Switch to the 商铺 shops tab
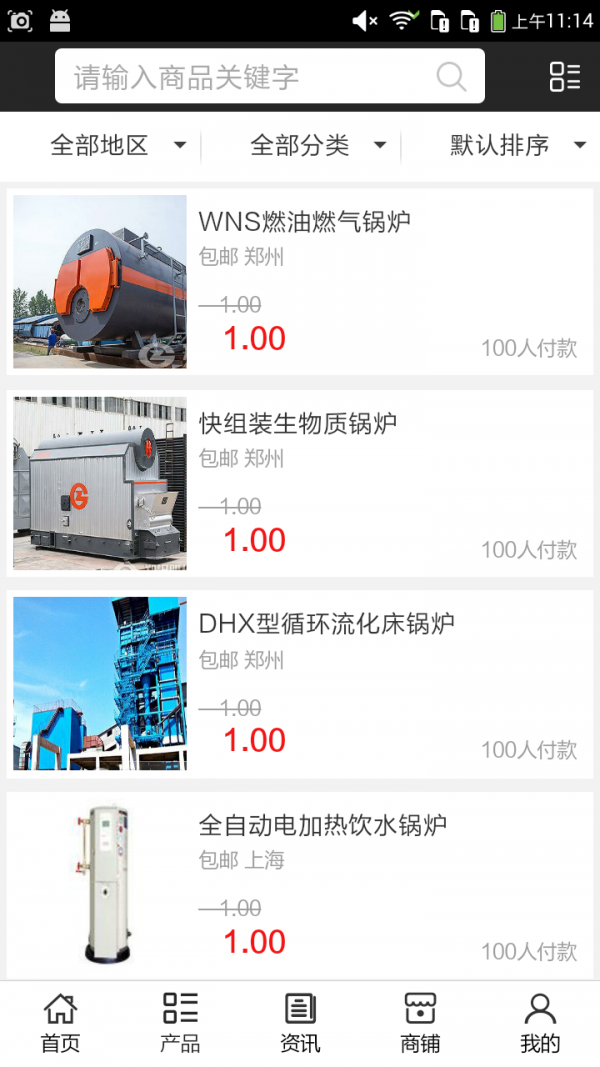Viewport: 600px width, 1067px height. pos(420,1023)
